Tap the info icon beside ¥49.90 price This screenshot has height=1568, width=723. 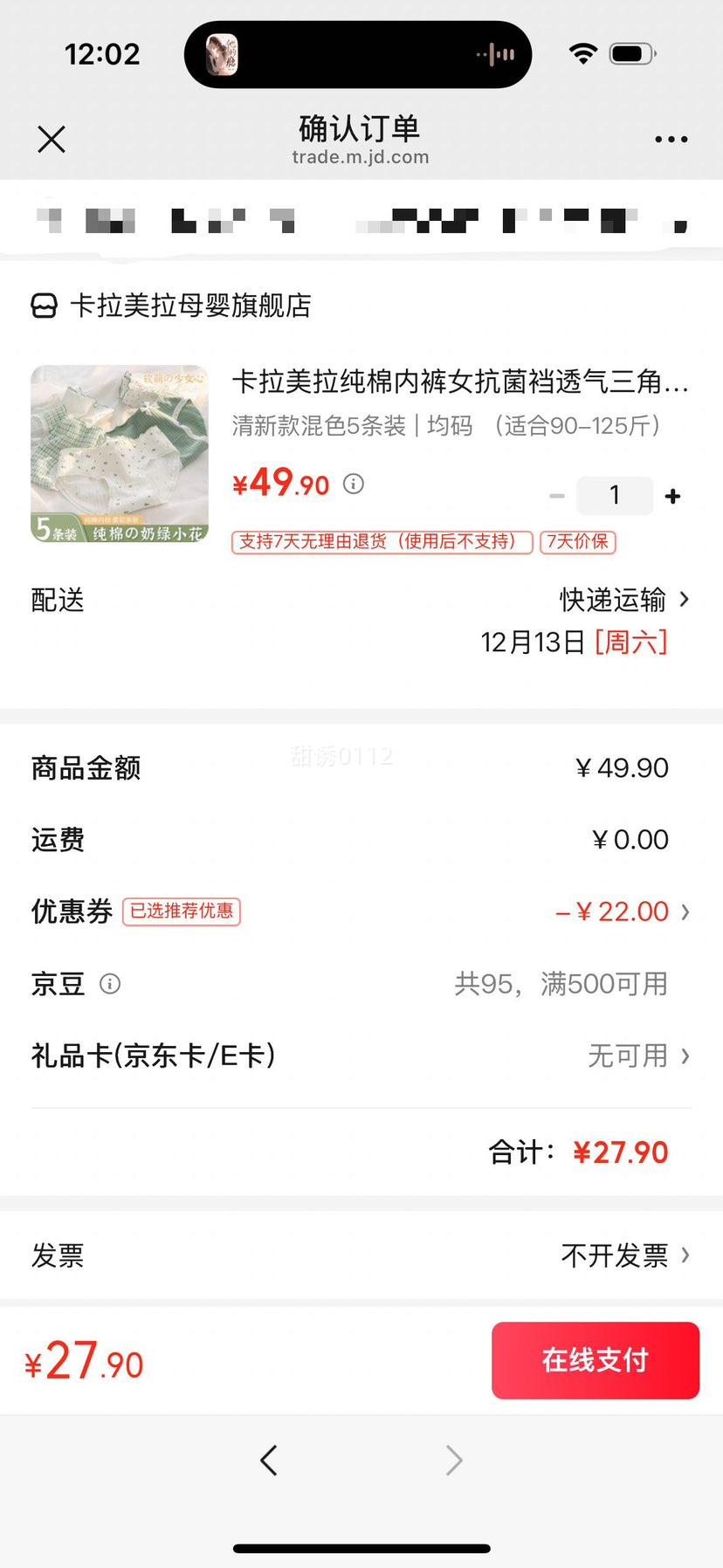coord(354,484)
